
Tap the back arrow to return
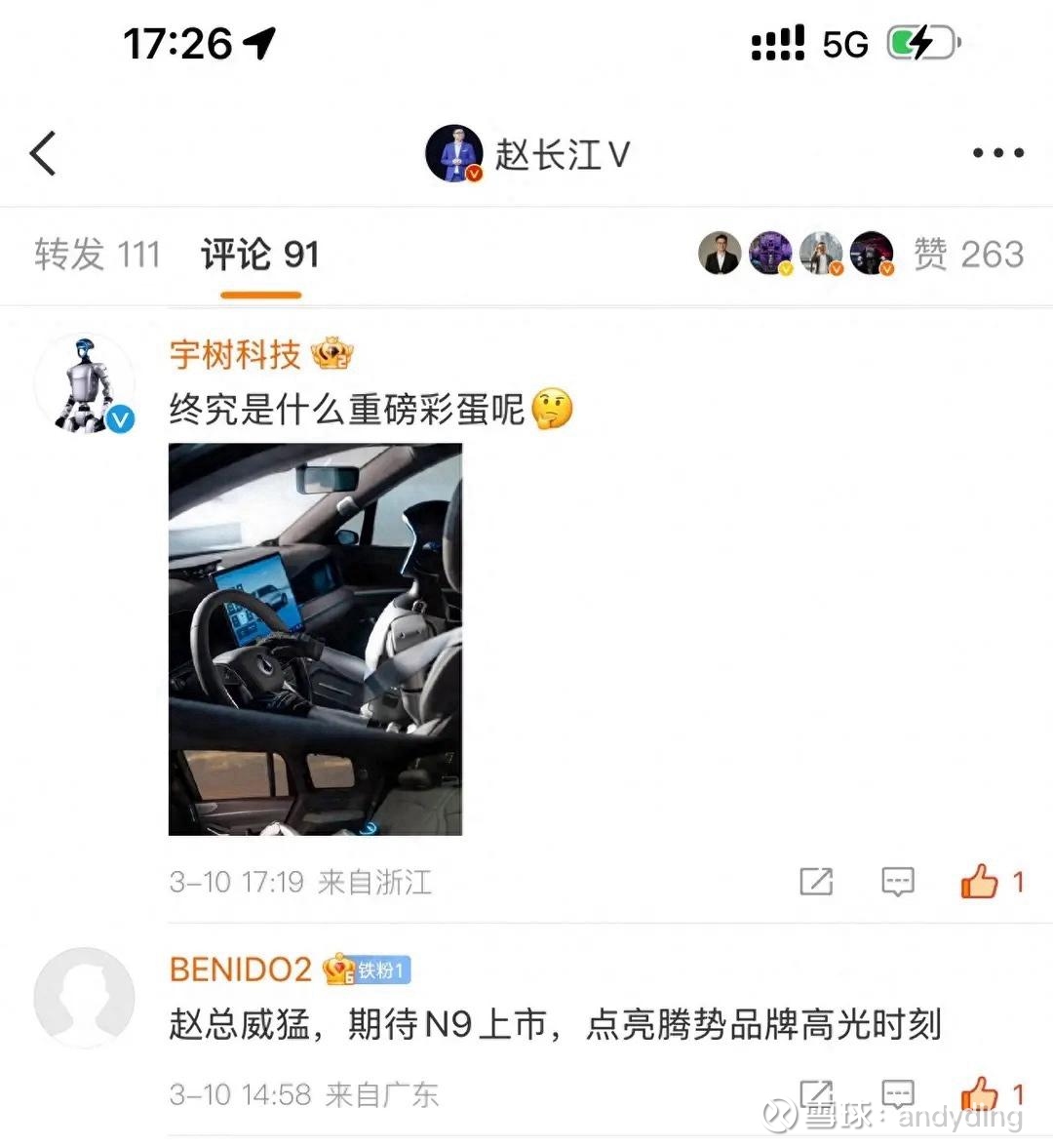(41, 153)
